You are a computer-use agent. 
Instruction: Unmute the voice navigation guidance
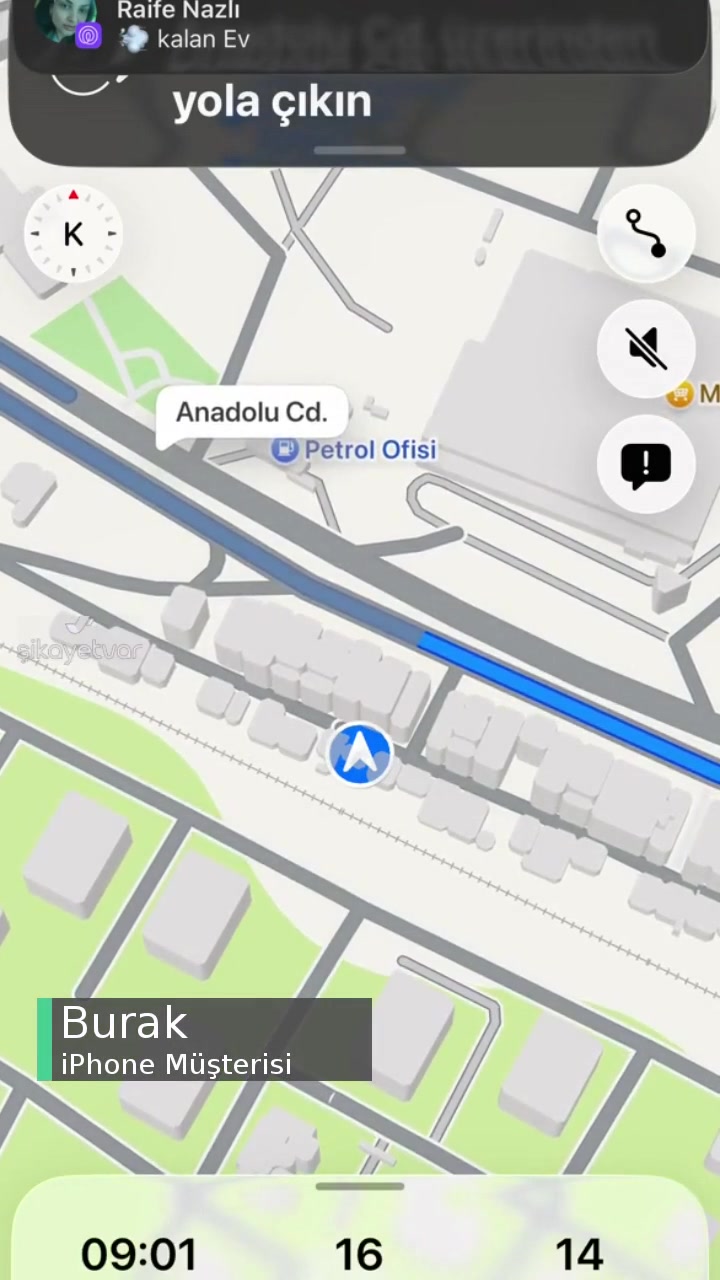tap(646, 347)
